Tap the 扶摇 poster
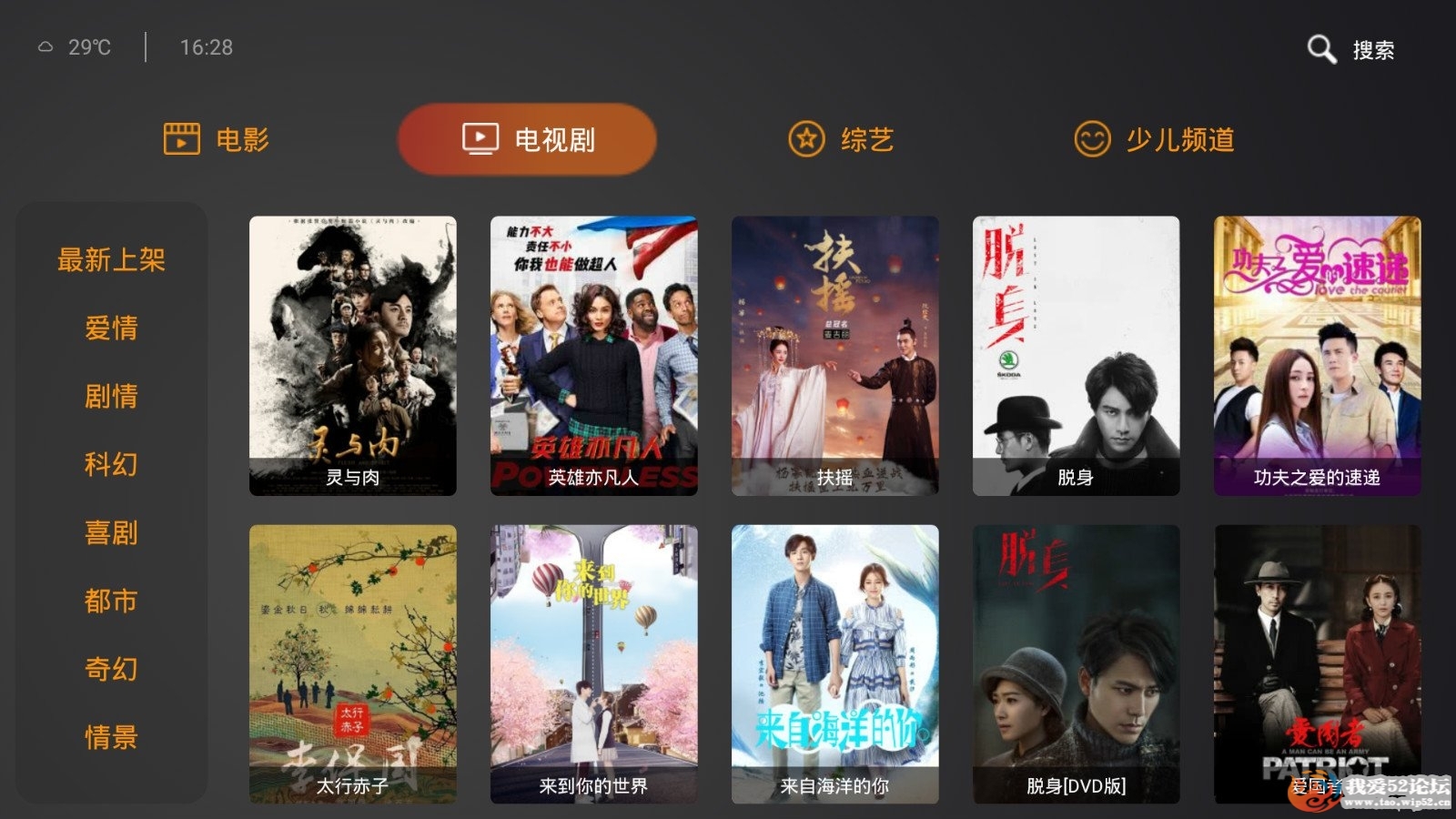 pos(835,355)
